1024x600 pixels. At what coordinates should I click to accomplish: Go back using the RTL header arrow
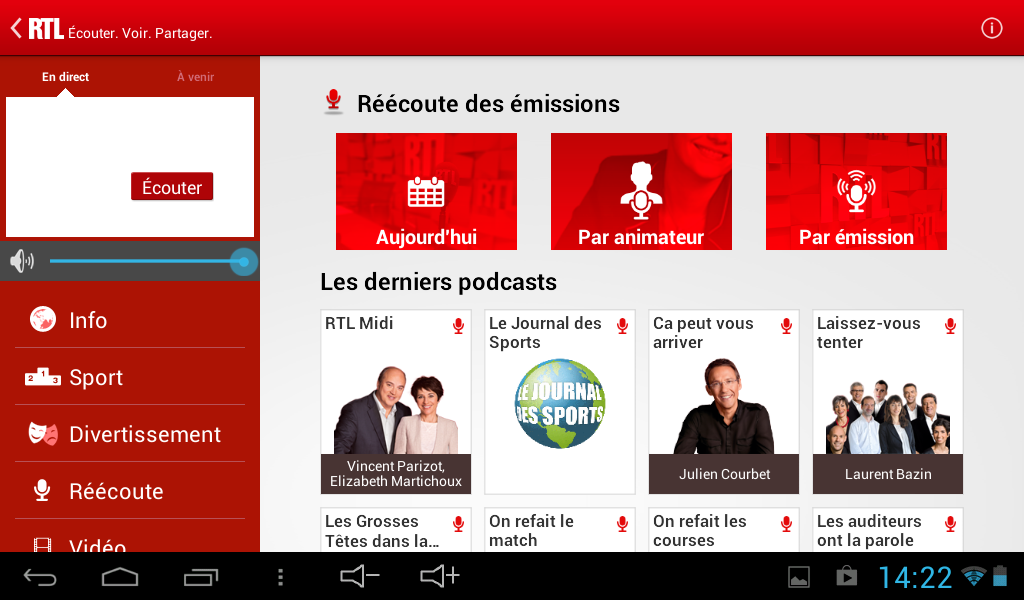[x=17, y=28]
